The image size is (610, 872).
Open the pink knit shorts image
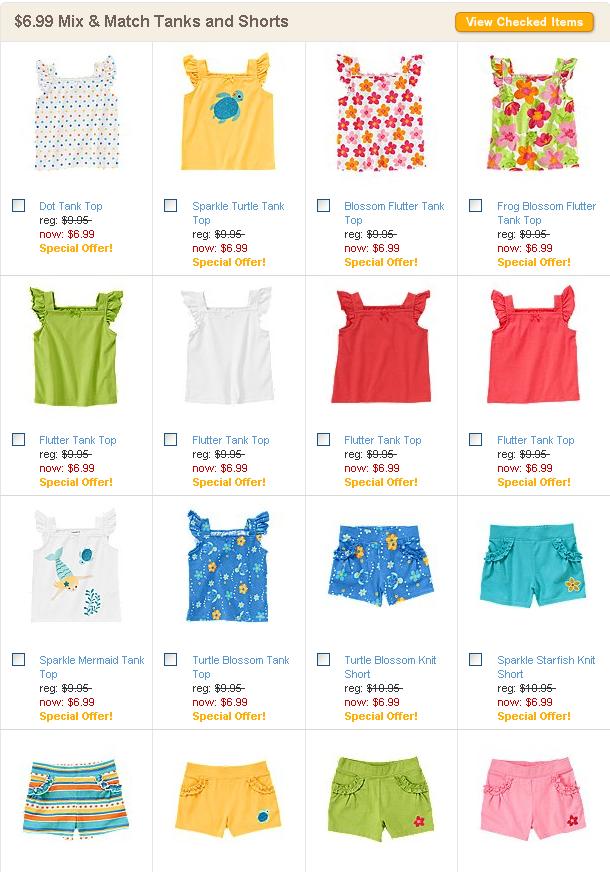pyautogui.click(x=533, y=800)
